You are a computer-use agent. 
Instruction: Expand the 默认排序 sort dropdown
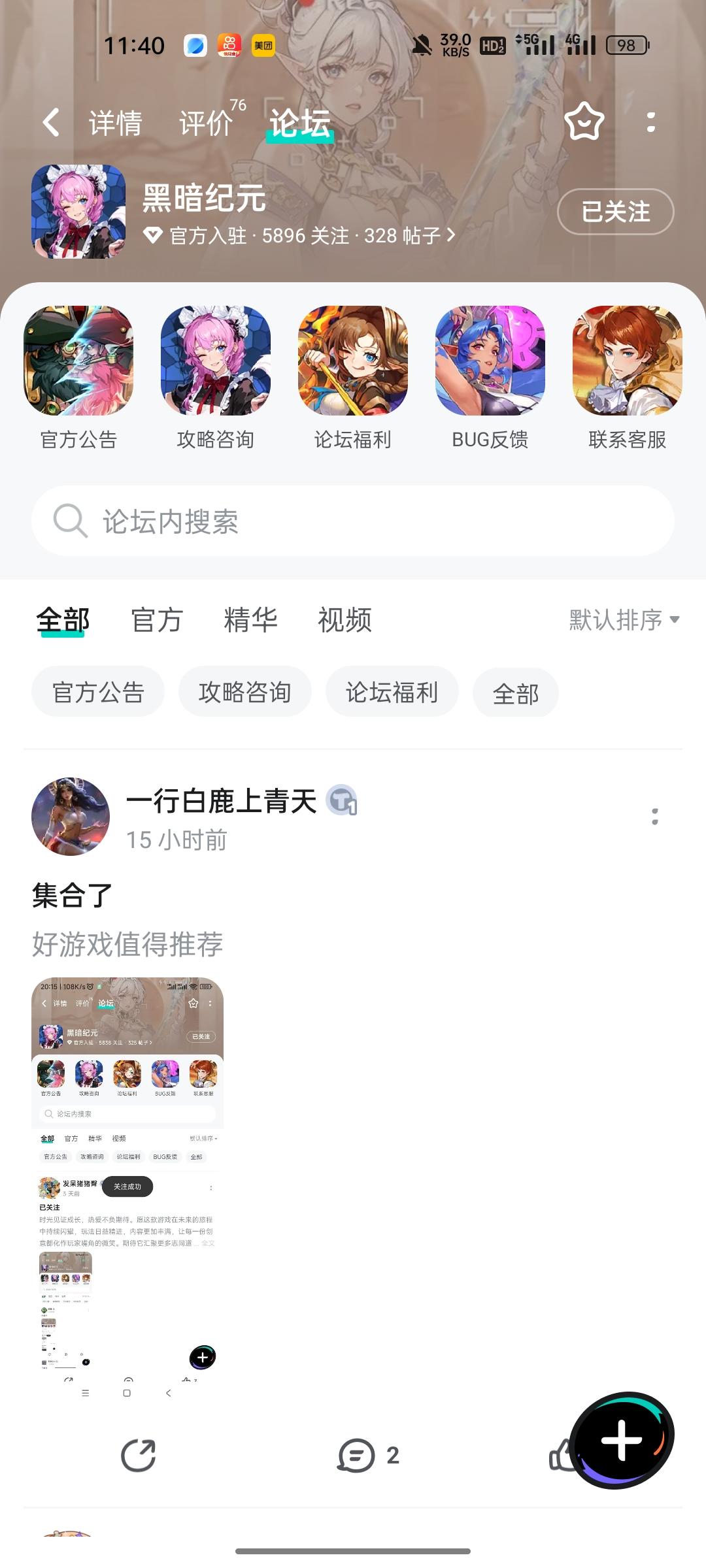pyautogui.click(x=624, y=619)
